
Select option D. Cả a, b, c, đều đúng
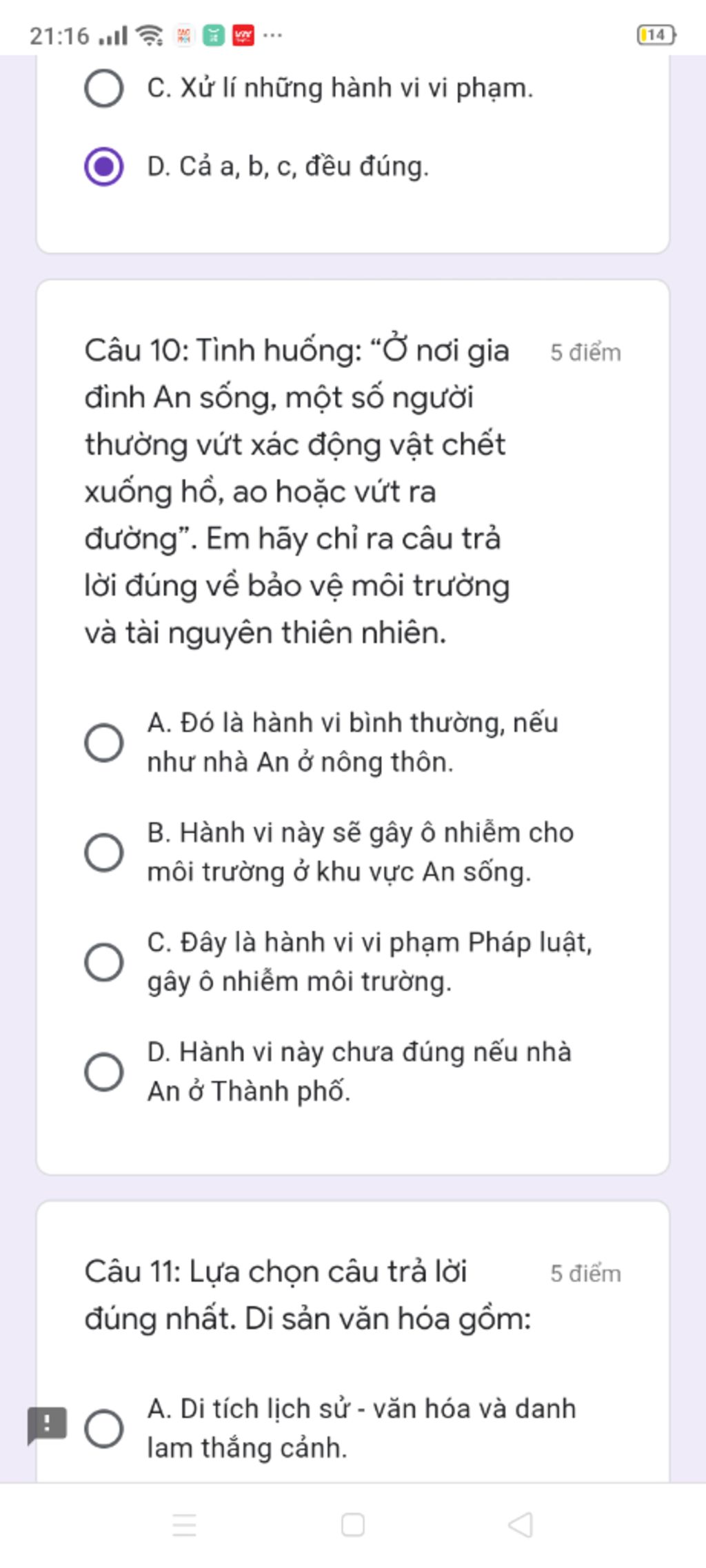(104, 167)
